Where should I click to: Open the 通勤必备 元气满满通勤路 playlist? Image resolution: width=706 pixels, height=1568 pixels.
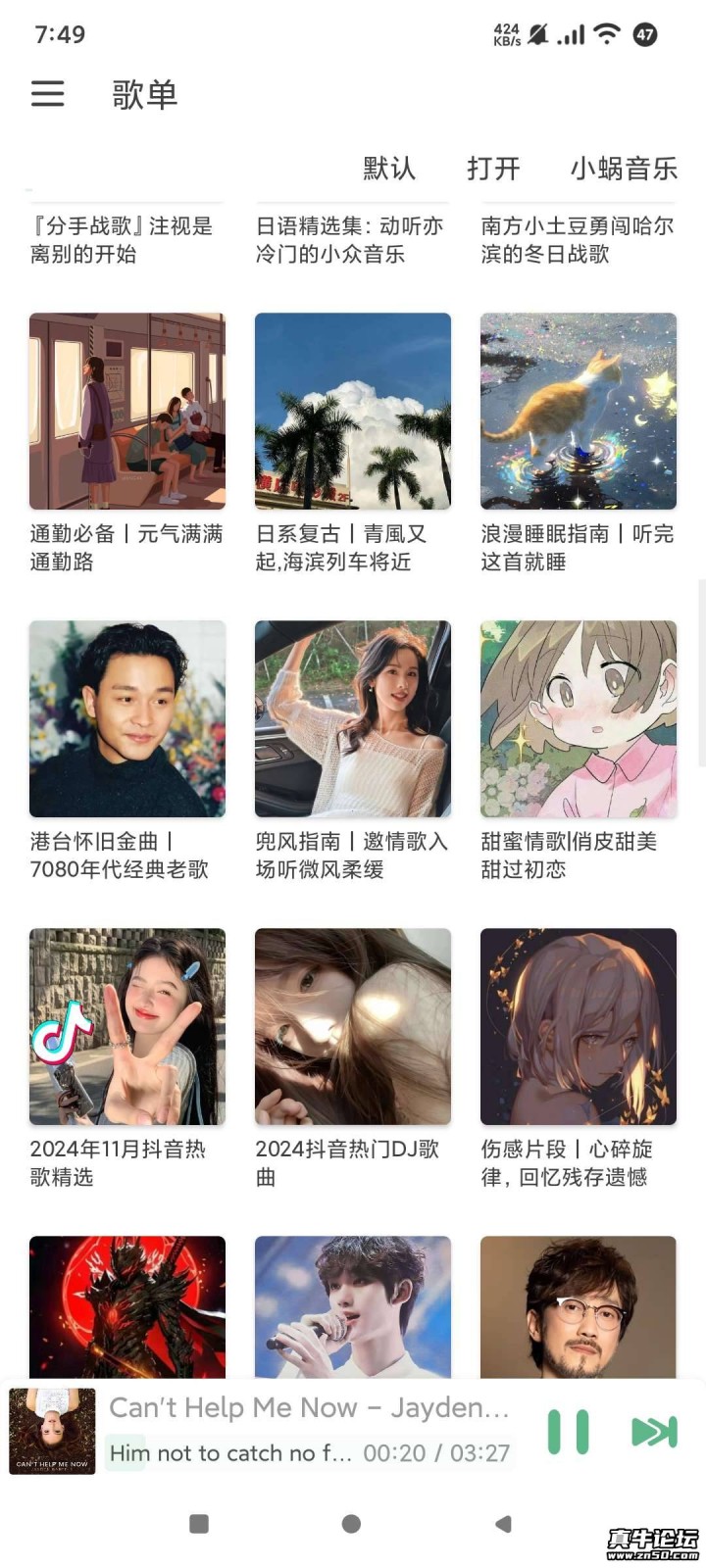(127, 412)
